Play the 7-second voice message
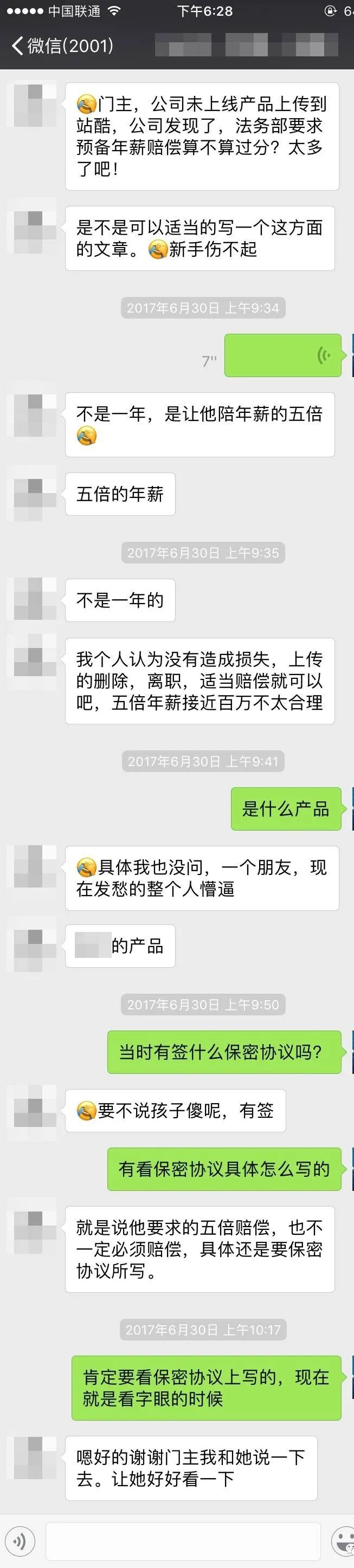This screenshot has width=354, height=1568. 283,355
